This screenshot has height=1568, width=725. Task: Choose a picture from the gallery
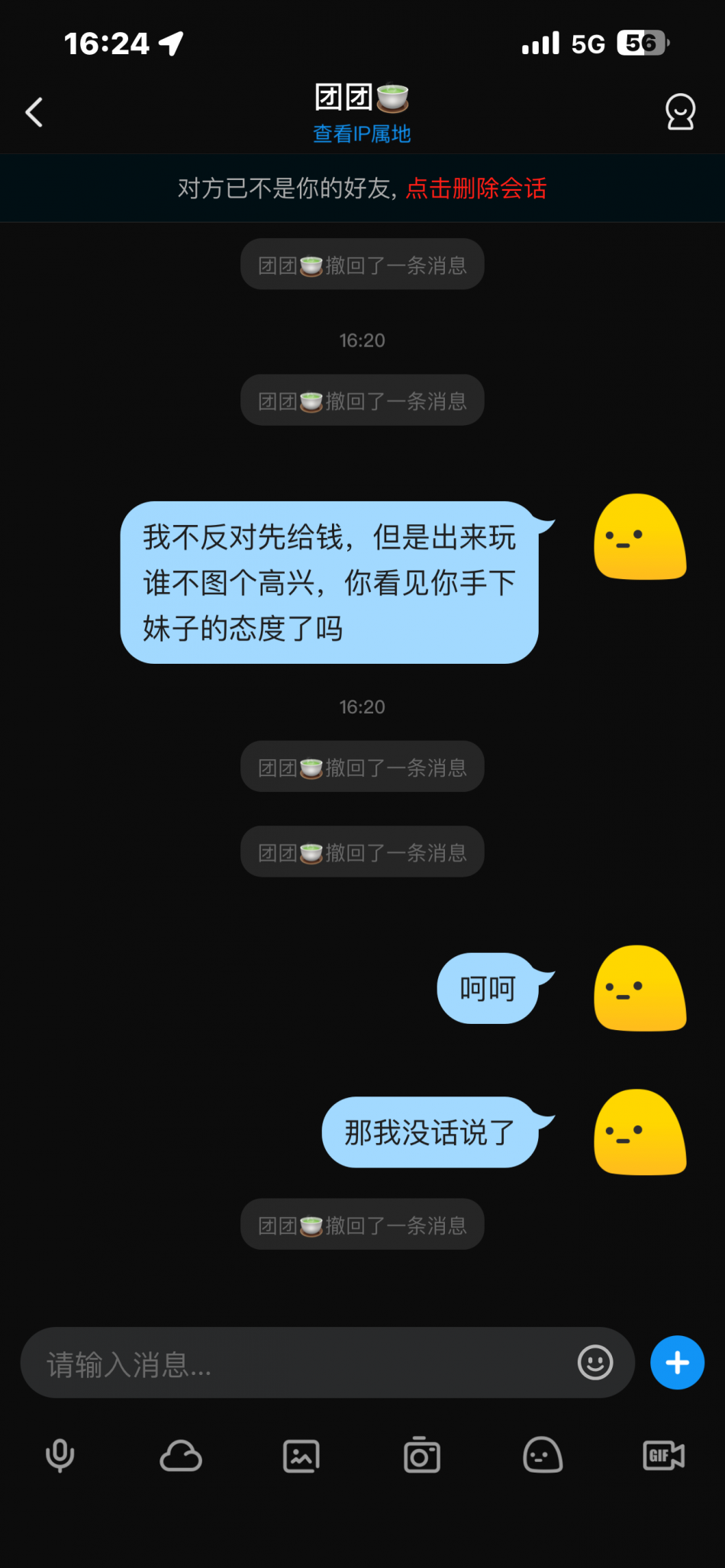coord(301,1456)
